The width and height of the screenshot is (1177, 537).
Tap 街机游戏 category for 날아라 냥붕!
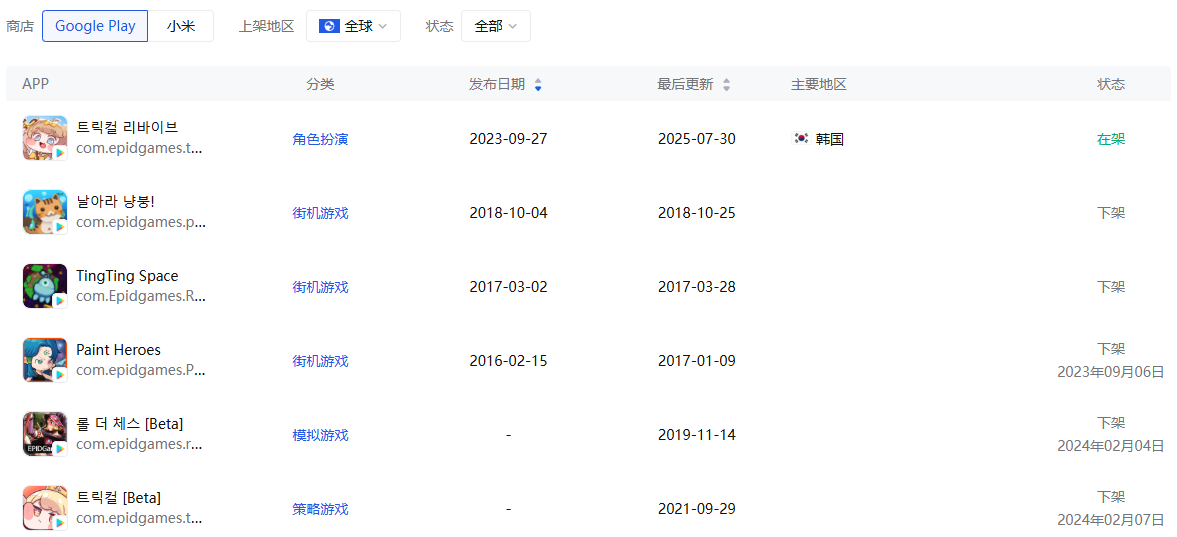(x=320, y=213)
